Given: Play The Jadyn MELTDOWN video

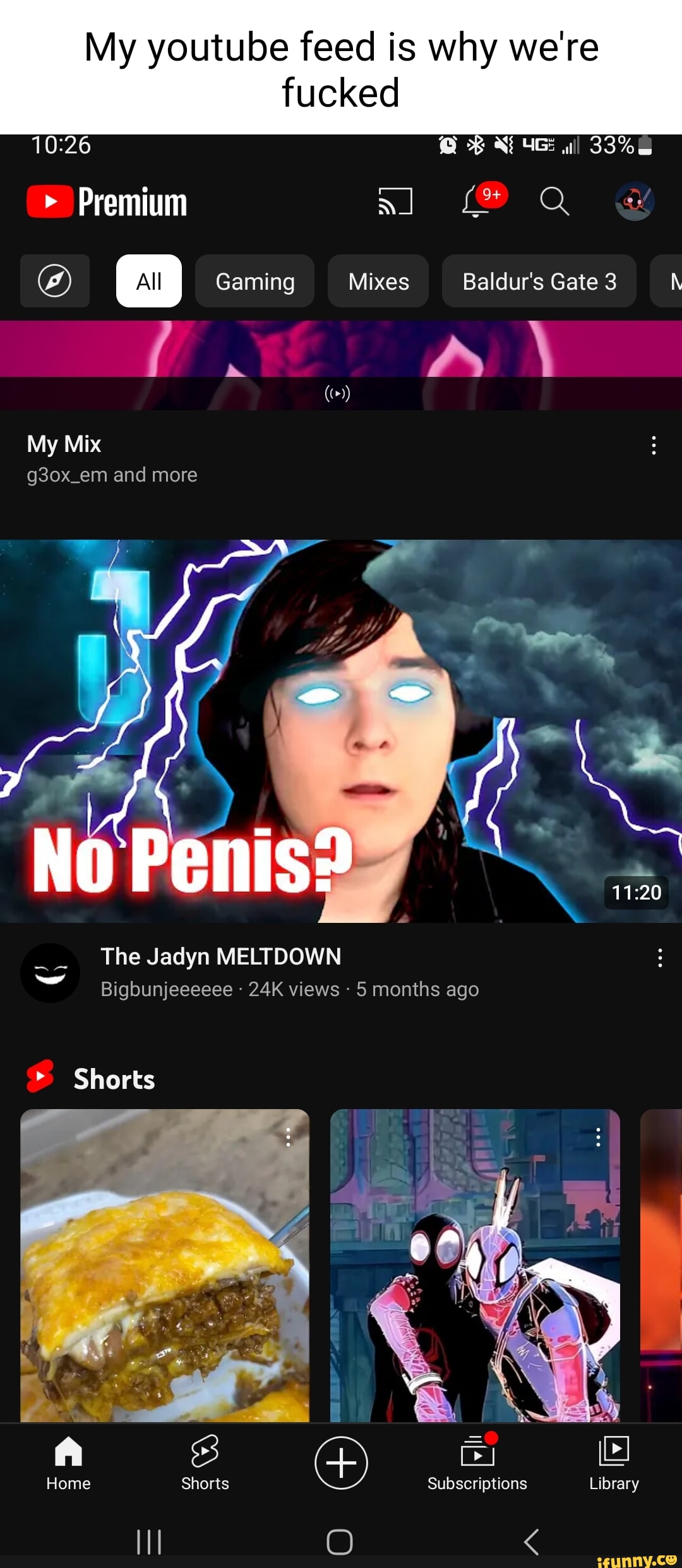Looking at the screenshot, I should coord(341,730).
